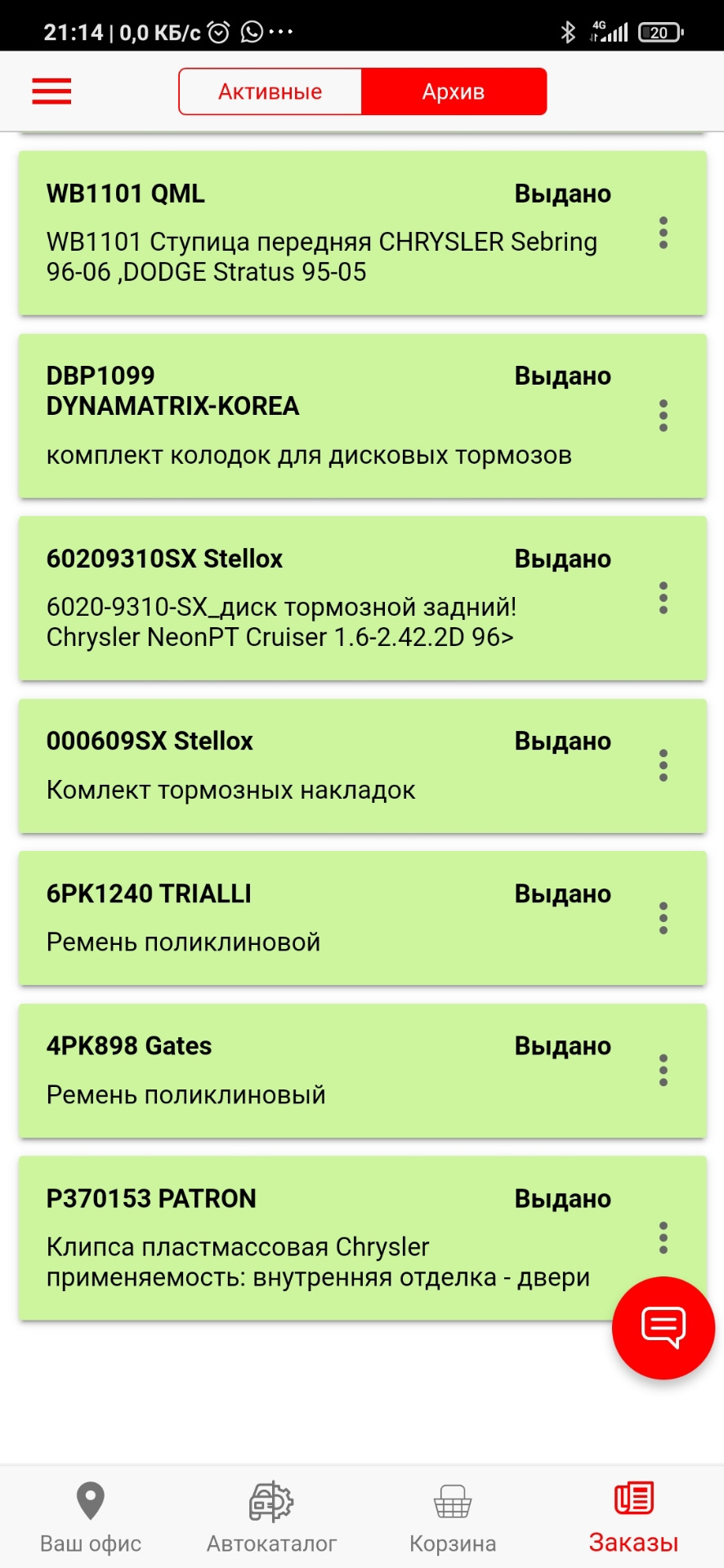Open the Корзина cart tab

coord(453,1517)
